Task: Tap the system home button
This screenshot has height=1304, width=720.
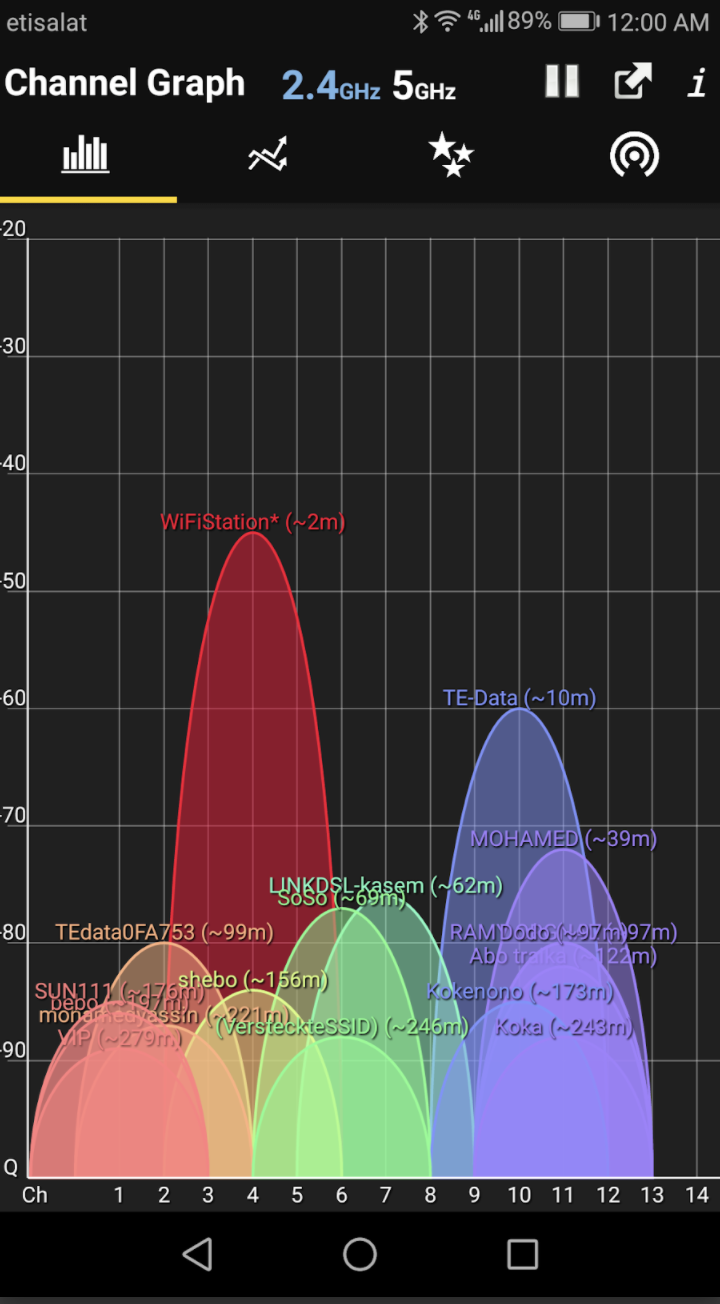Action: coord(360,1254)
